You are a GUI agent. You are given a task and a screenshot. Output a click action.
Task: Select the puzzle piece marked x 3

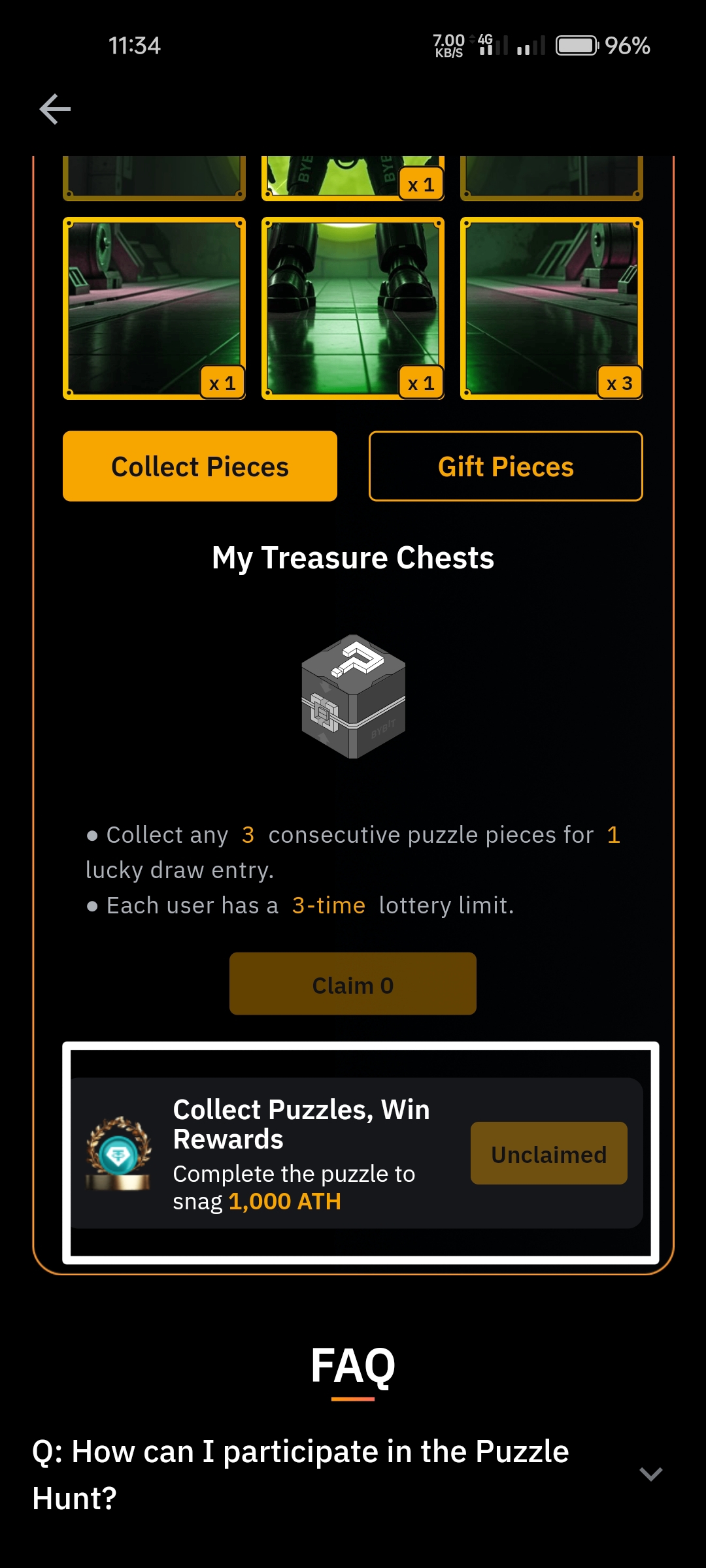tap(551, 308)
